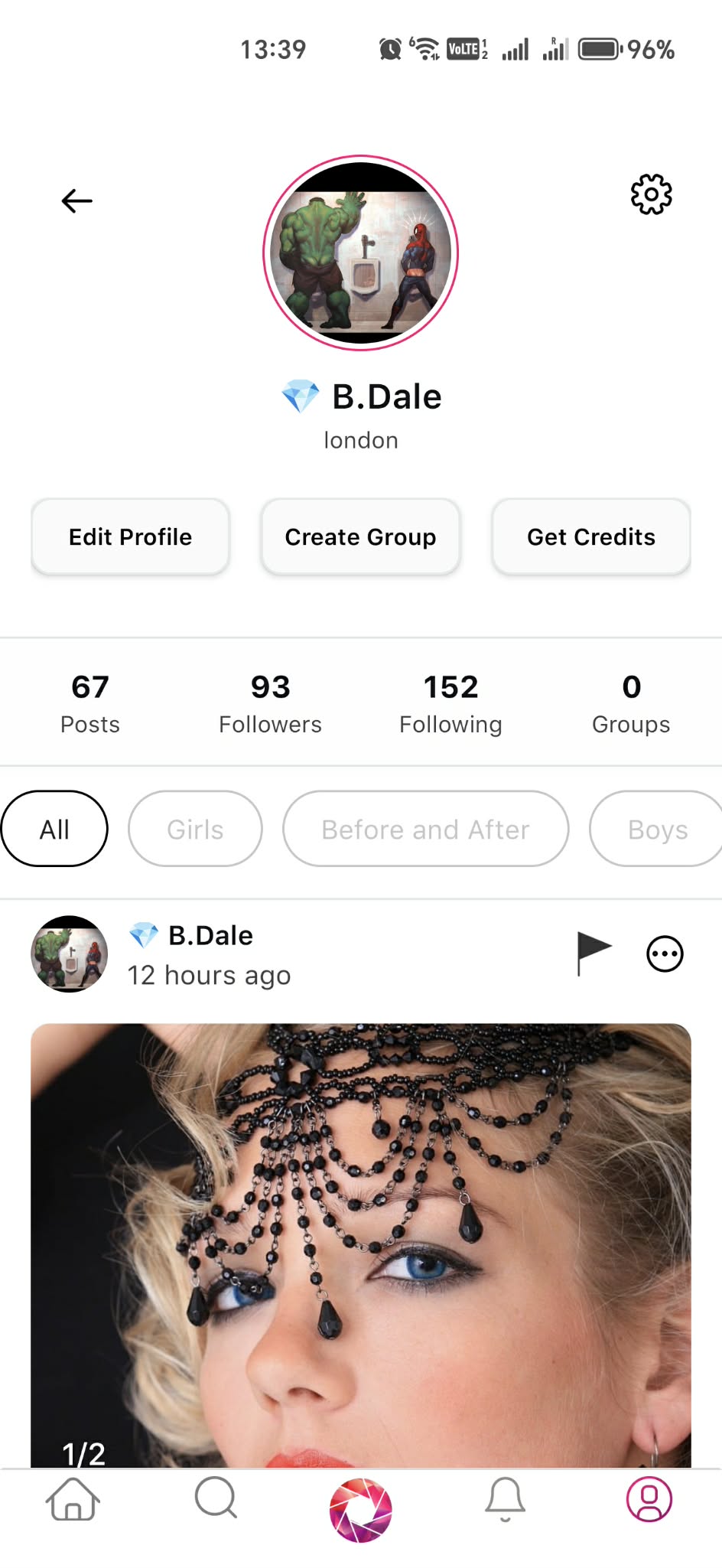Open the notifications bell
Image resolution: width=722 pixels, height=1568 pixels.
click(x=505, y=1498)
